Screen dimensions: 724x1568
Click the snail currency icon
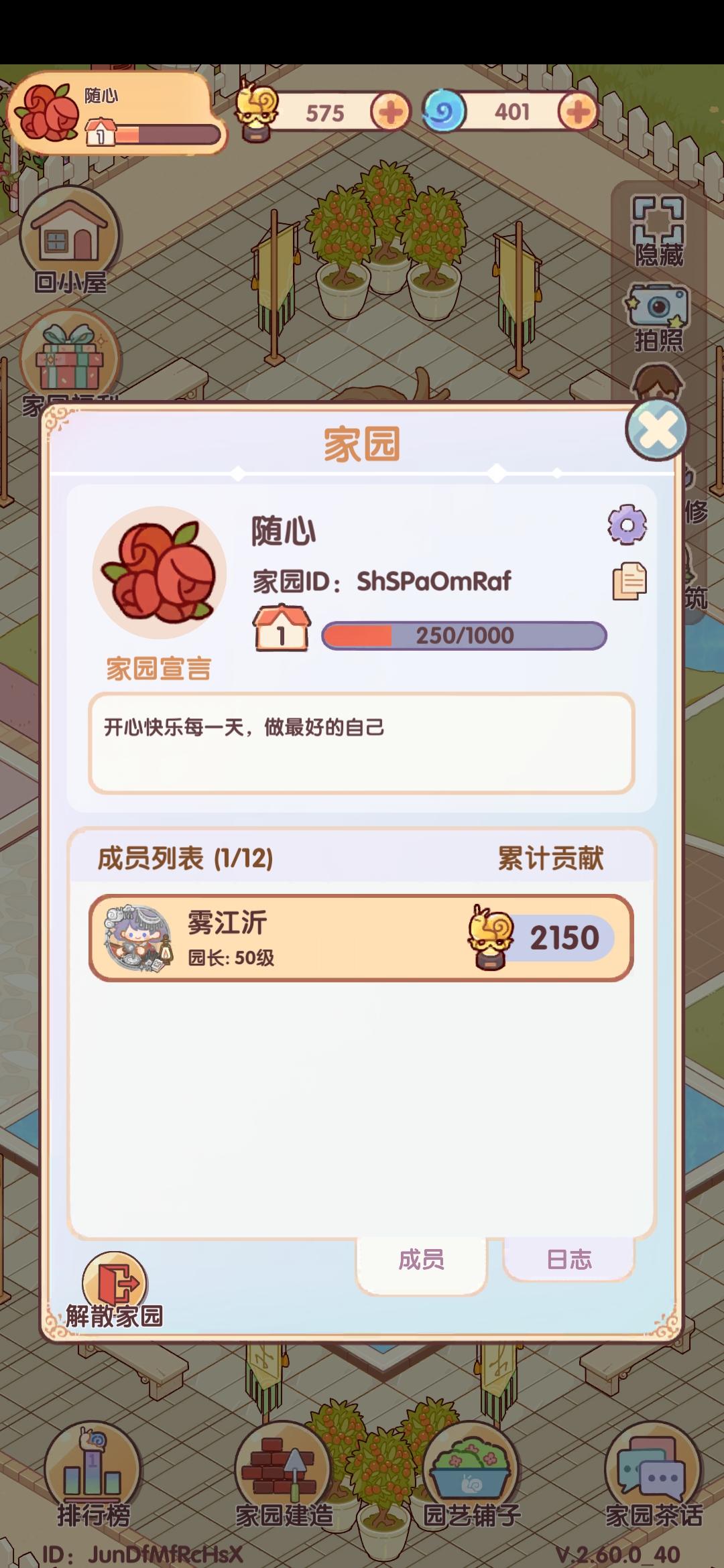pyautogui.click(x=258, y=111)
